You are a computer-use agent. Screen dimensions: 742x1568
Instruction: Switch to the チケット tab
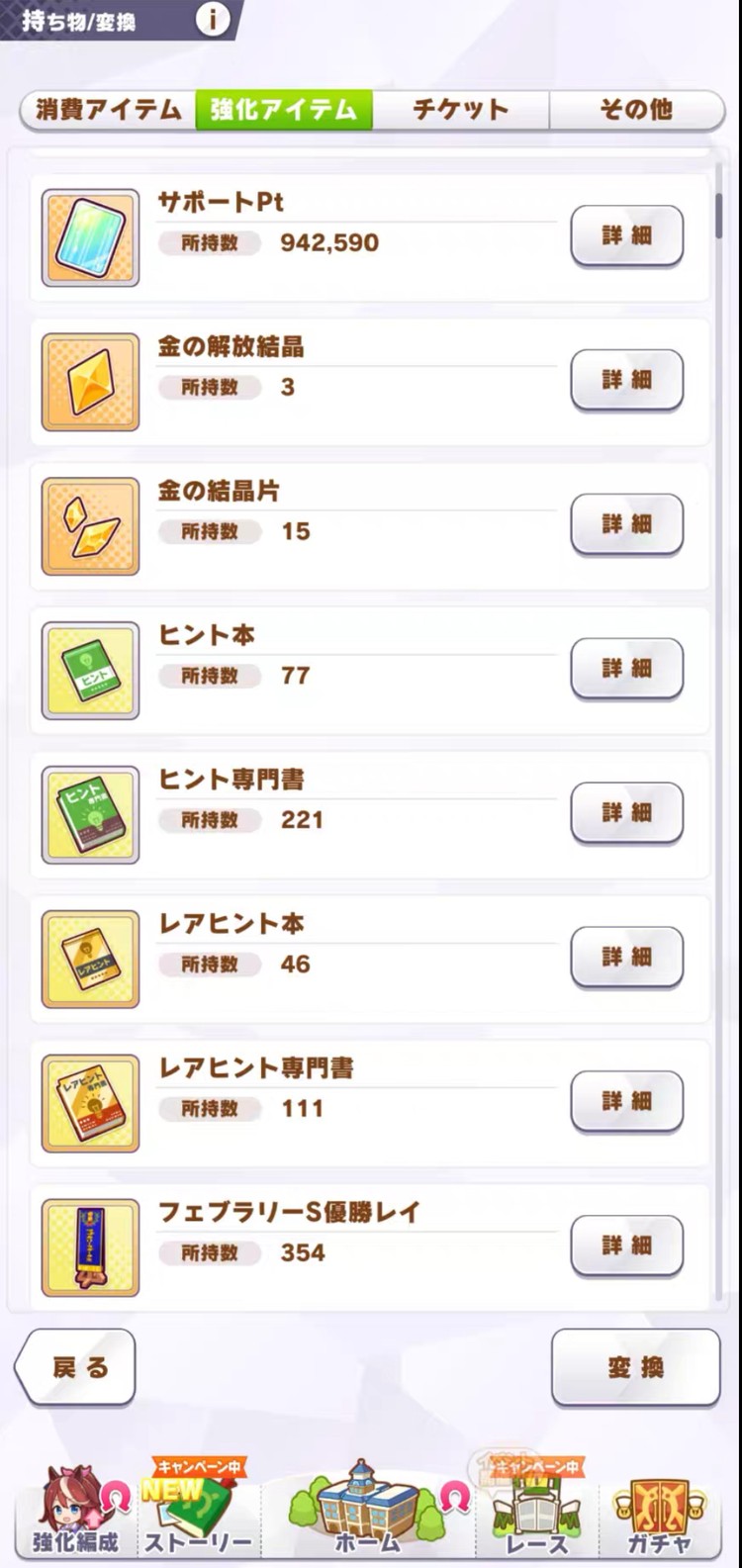460,110
